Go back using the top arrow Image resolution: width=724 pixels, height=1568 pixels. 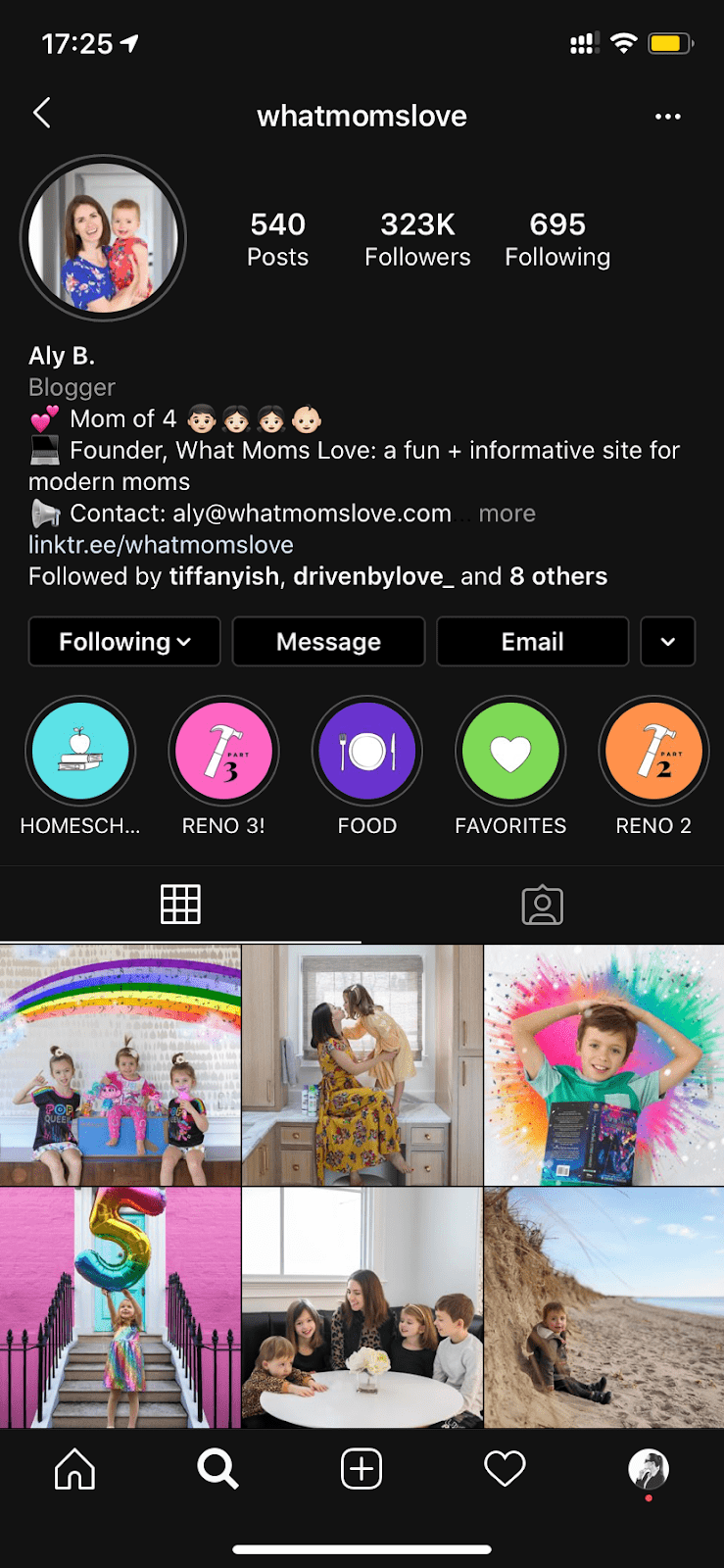tap(42, 114)
